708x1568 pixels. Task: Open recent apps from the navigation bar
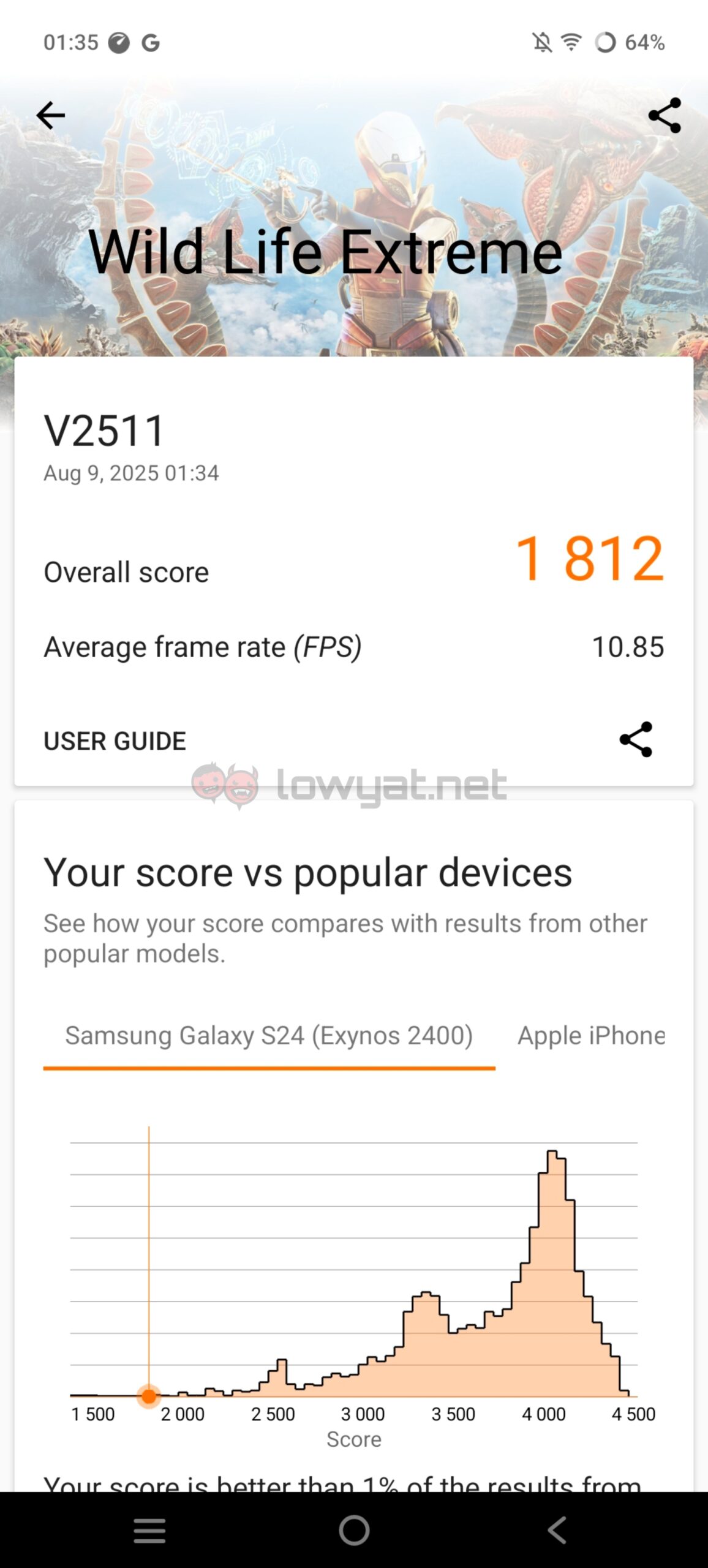tap(149, 1531)
